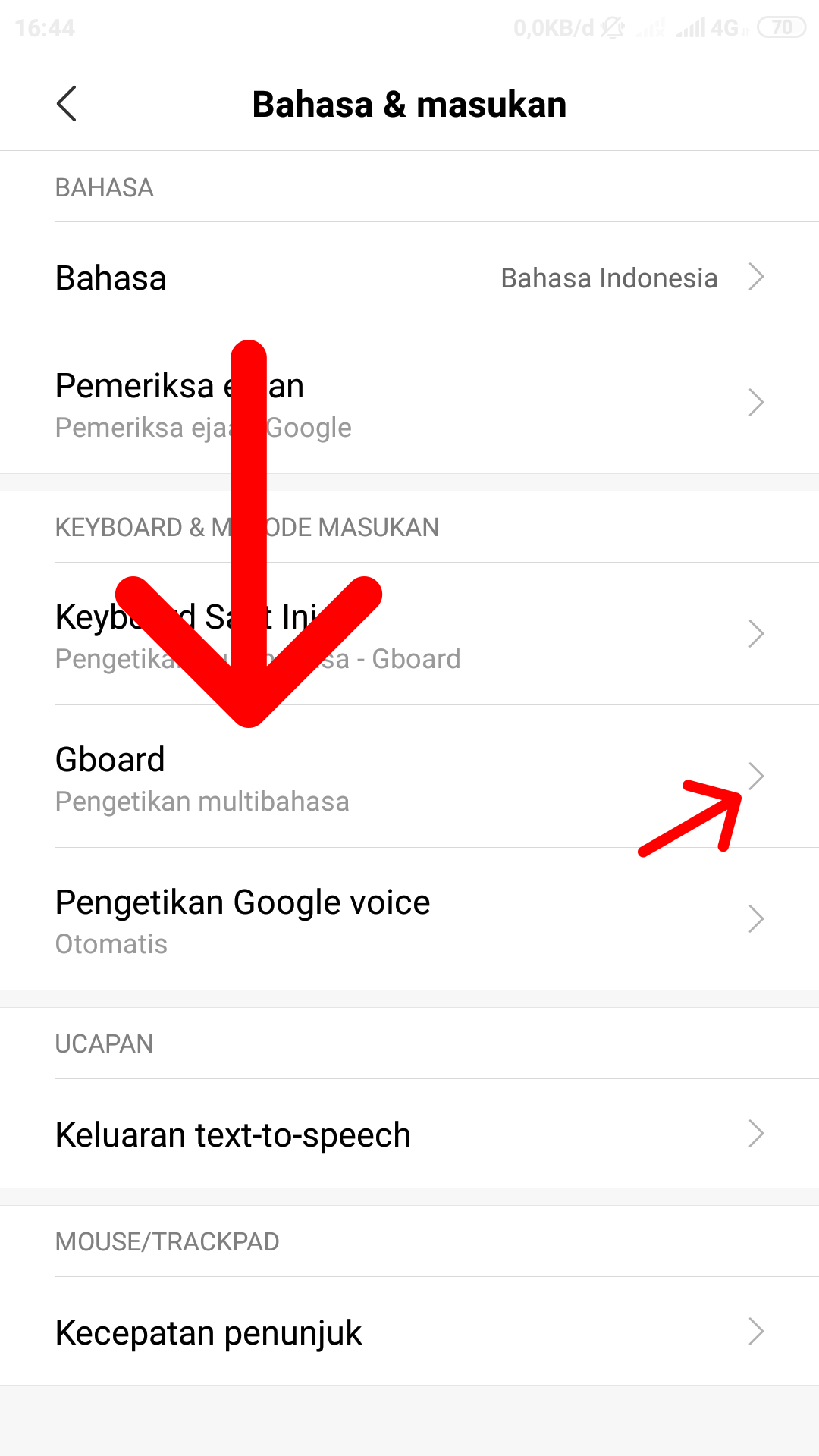Expand the Gboard settings chevron
The width and height of the screenshot is (819, 1456).
[756, 777]
